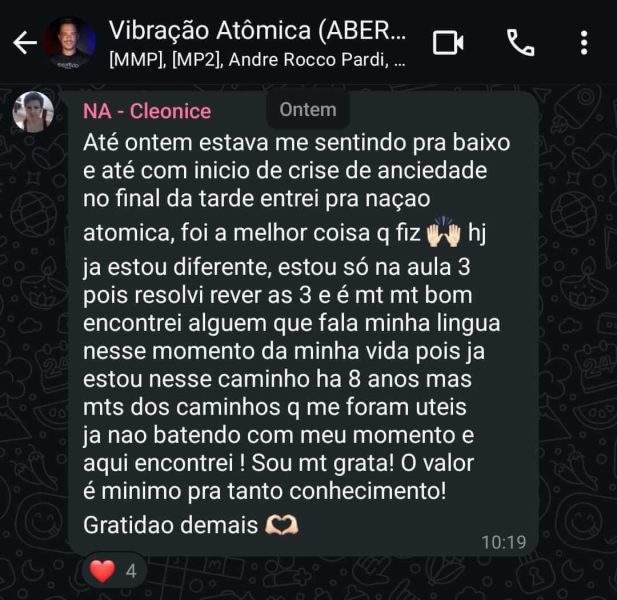This screenshot has height=600, width=617.
Task: Open the overflow menu
Action: [x=584, y=42]
